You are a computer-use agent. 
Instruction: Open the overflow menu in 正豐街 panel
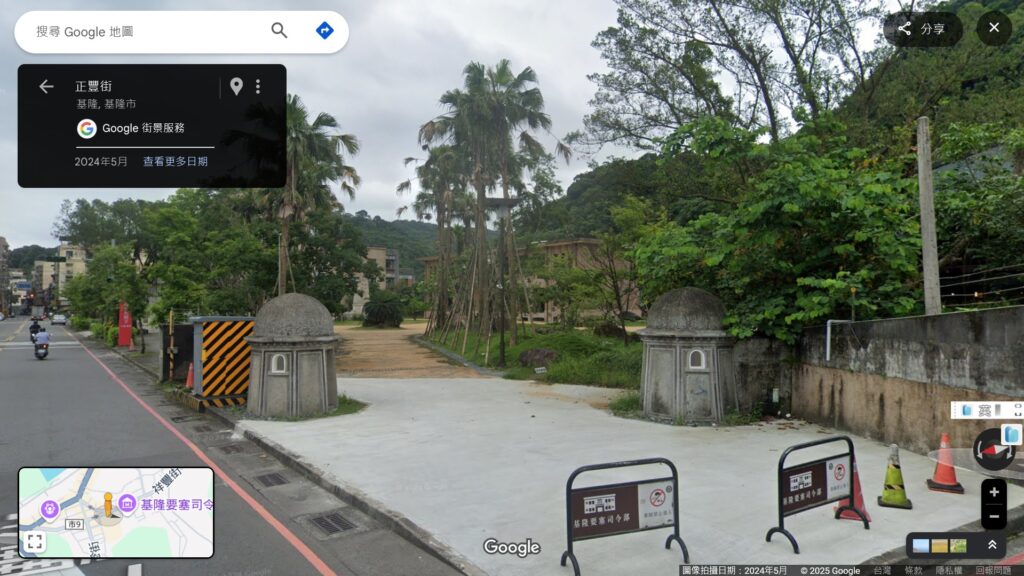coord(258,87)
